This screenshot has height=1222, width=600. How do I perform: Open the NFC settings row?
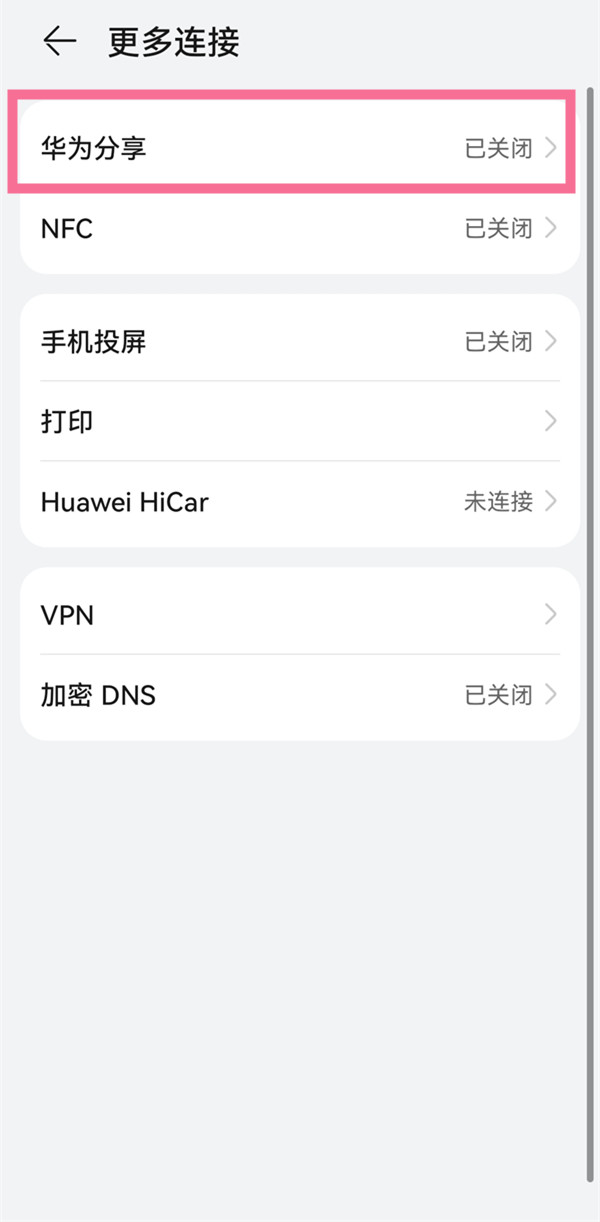pos(298,229)
